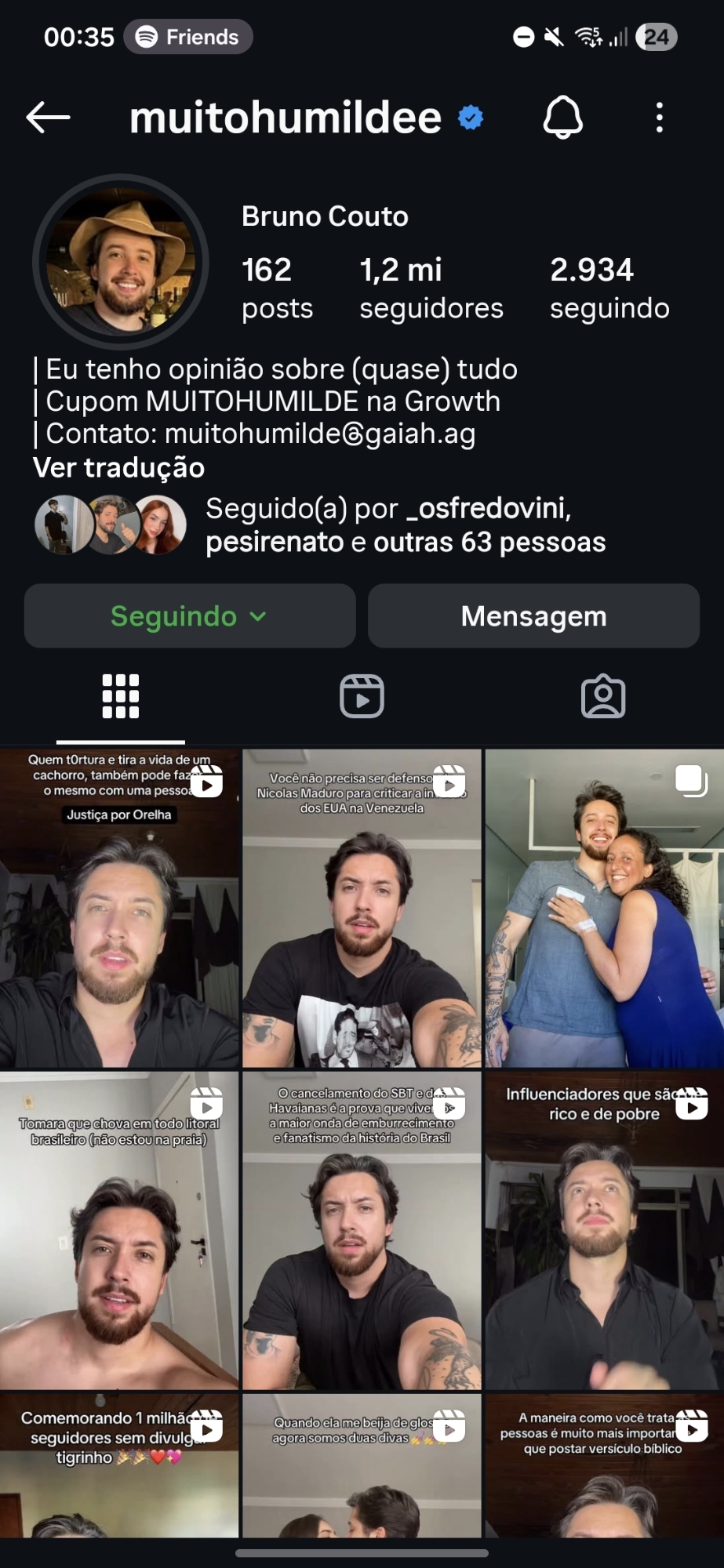Switch to the tagged photos tab
Viewport: 724px width, 1568px height.
pos(602,696)
